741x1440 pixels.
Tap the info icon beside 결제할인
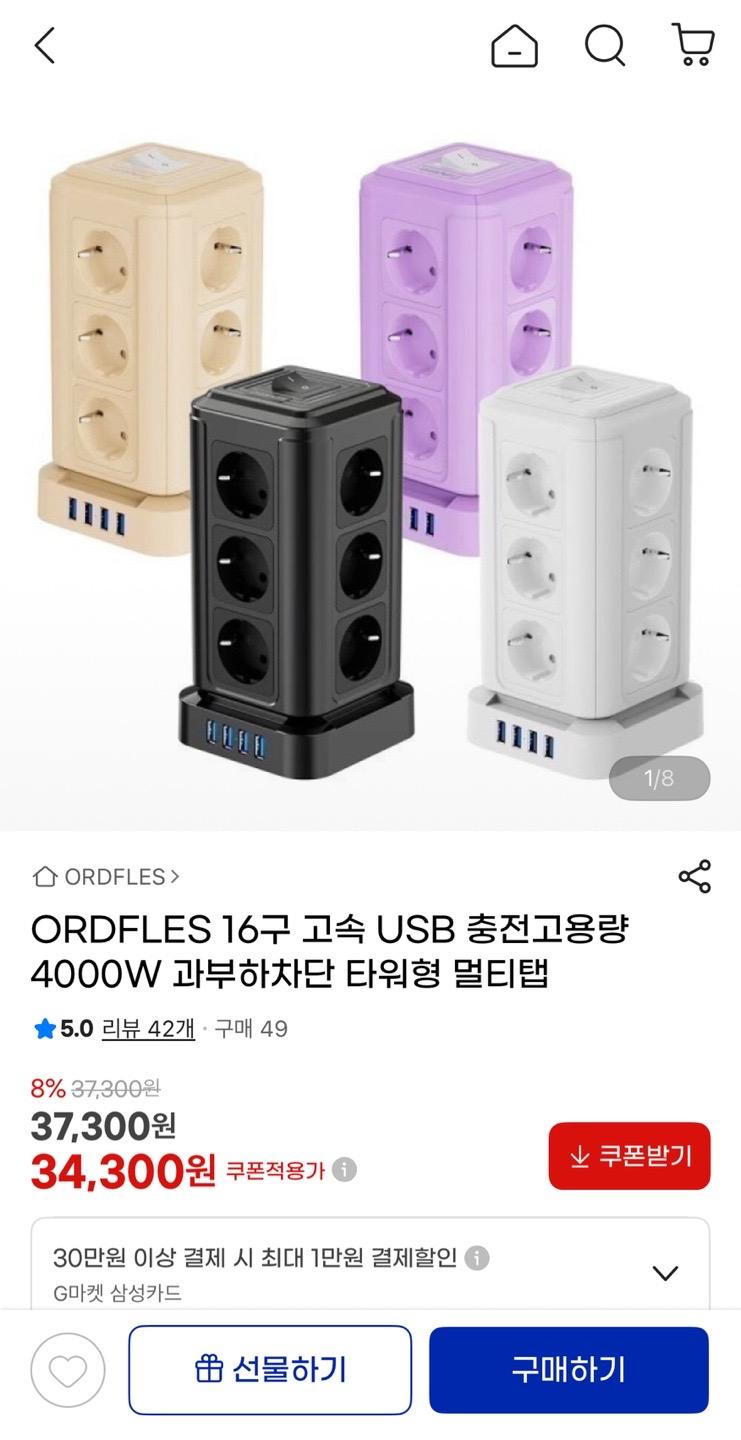coord(476,1257)
